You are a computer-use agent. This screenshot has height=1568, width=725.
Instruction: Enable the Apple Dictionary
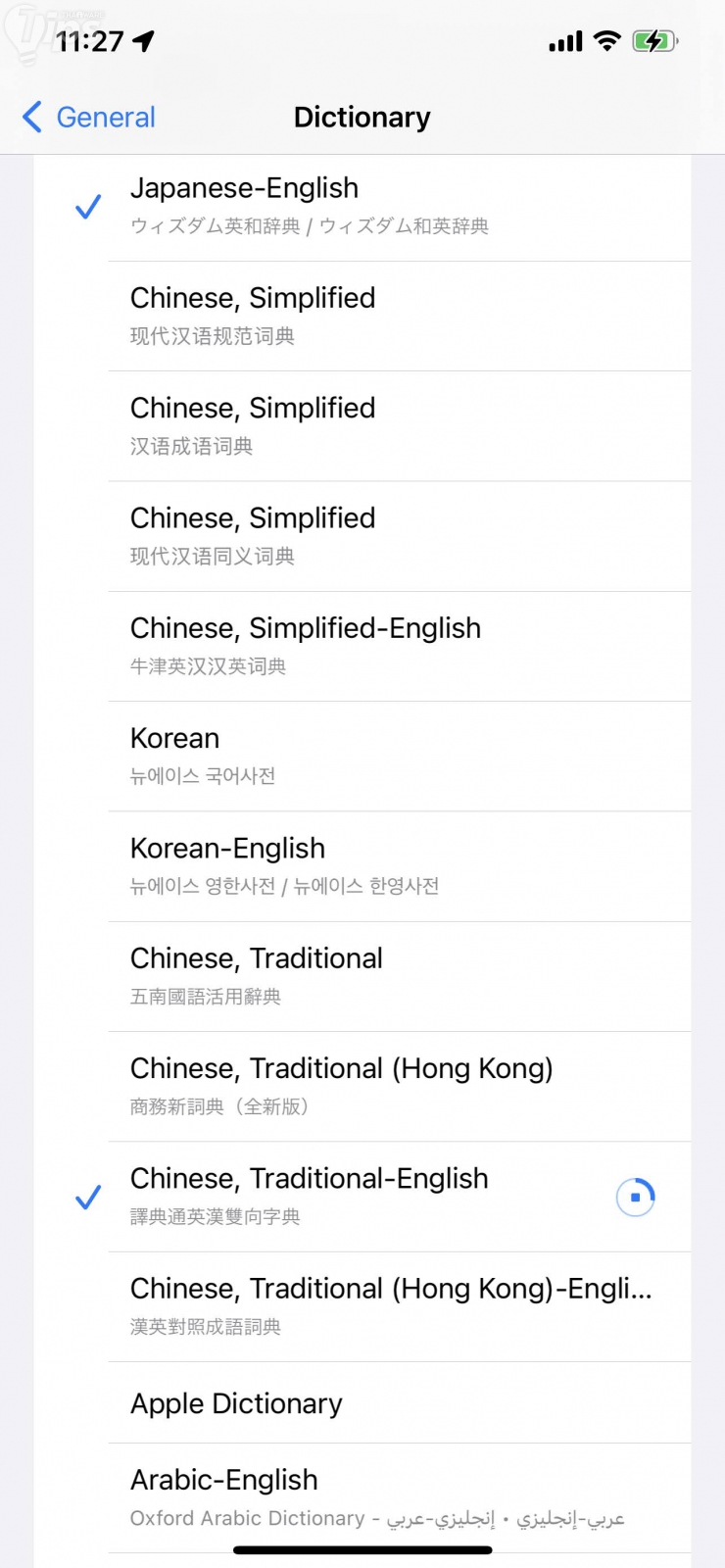pyautogui.click(x=362, y=1403)
